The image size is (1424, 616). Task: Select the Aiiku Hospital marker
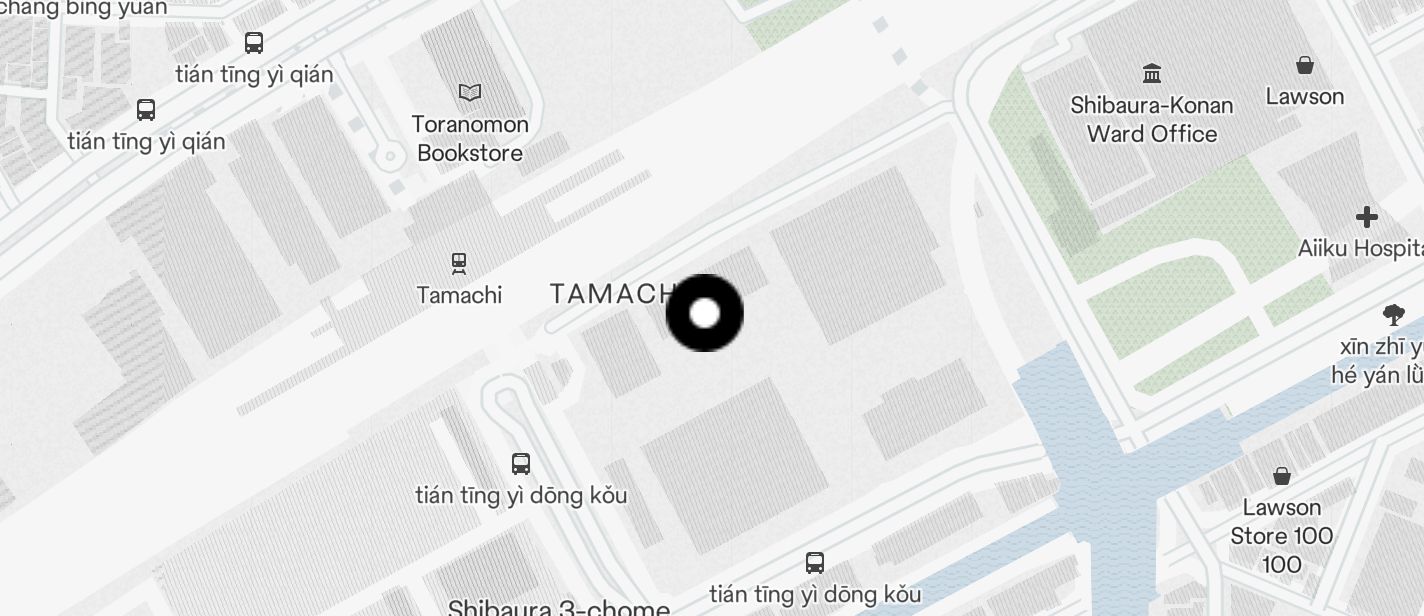pos(1366,217)
